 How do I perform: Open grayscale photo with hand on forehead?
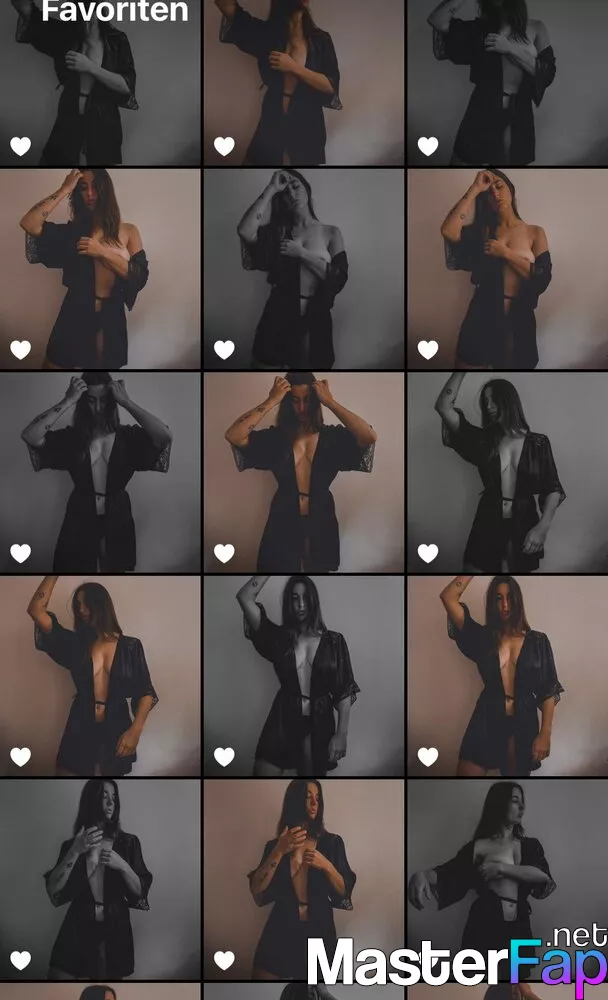click(x=304, y=268)
